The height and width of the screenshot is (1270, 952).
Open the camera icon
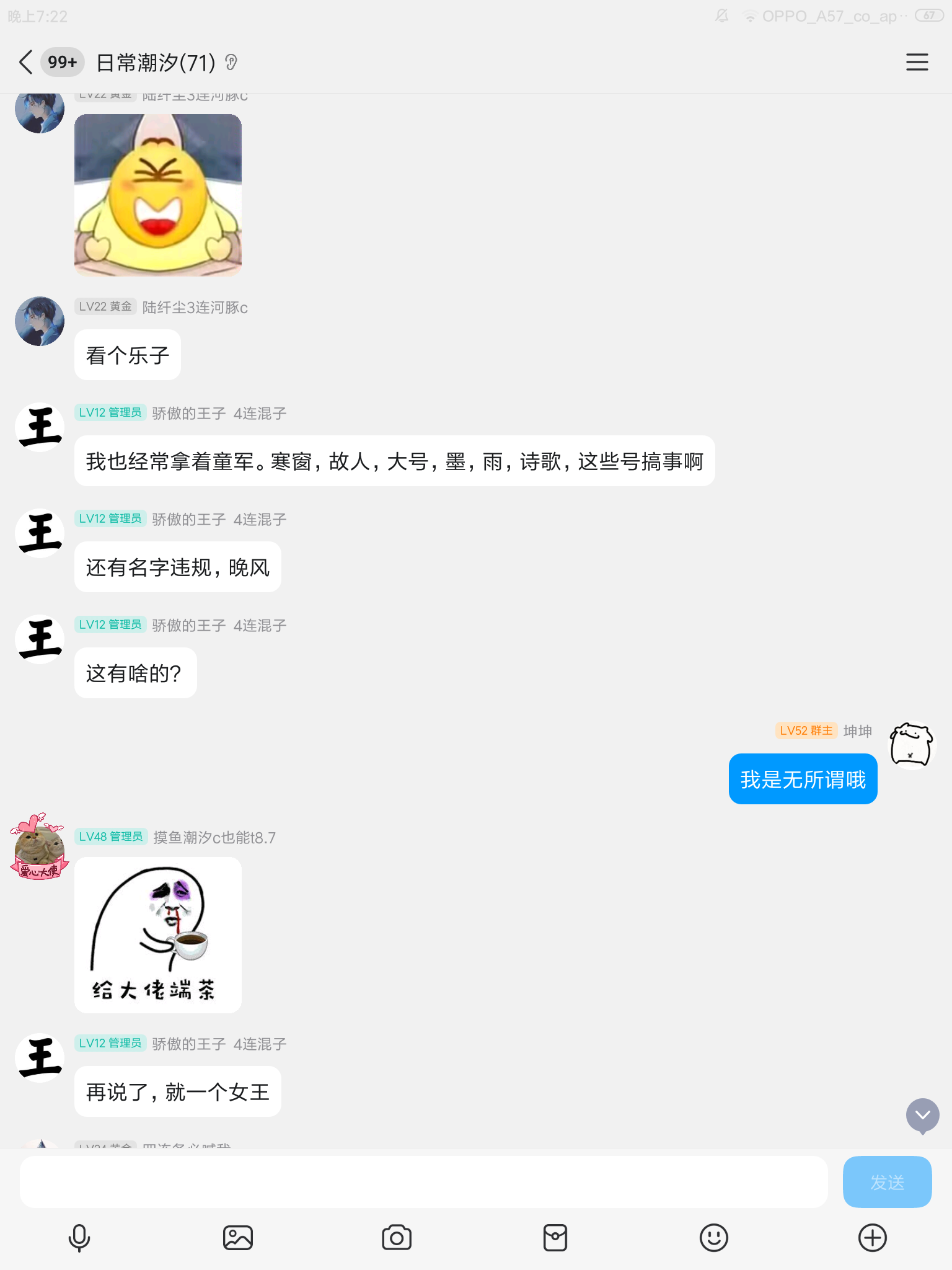[x=396, y=1238]
